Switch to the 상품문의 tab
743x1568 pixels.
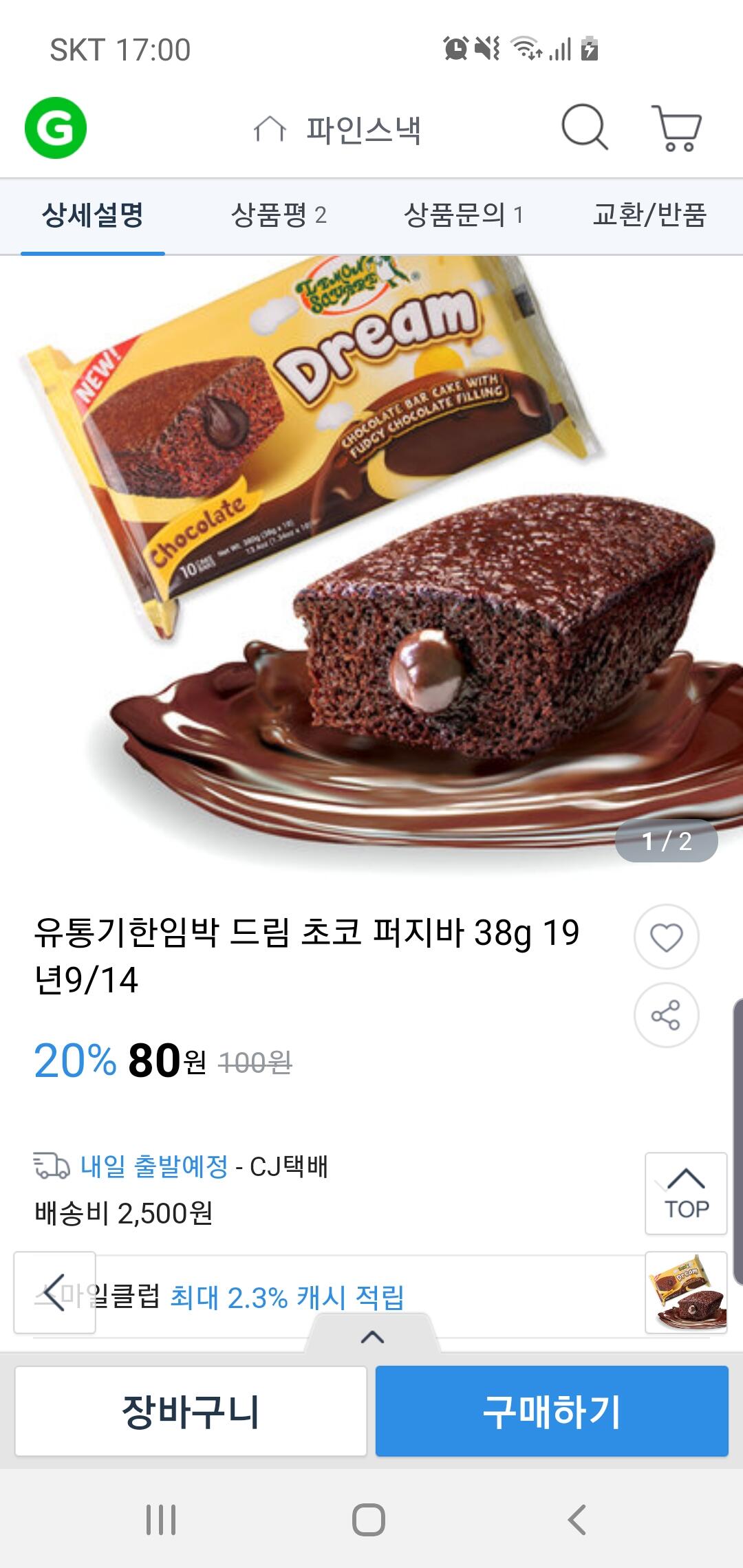click(463, 215)
